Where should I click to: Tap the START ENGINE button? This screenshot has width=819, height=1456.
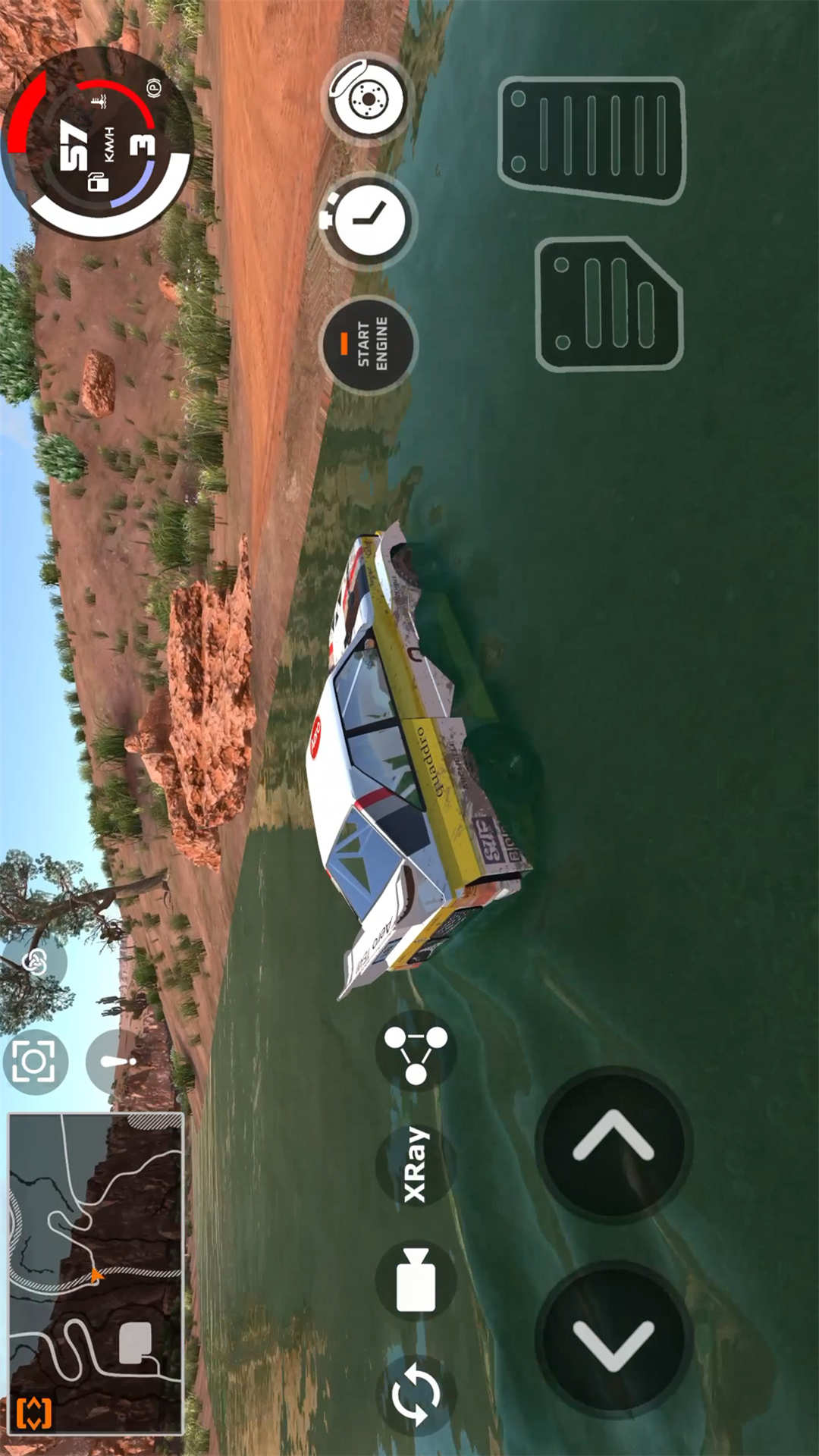(369, 344)
